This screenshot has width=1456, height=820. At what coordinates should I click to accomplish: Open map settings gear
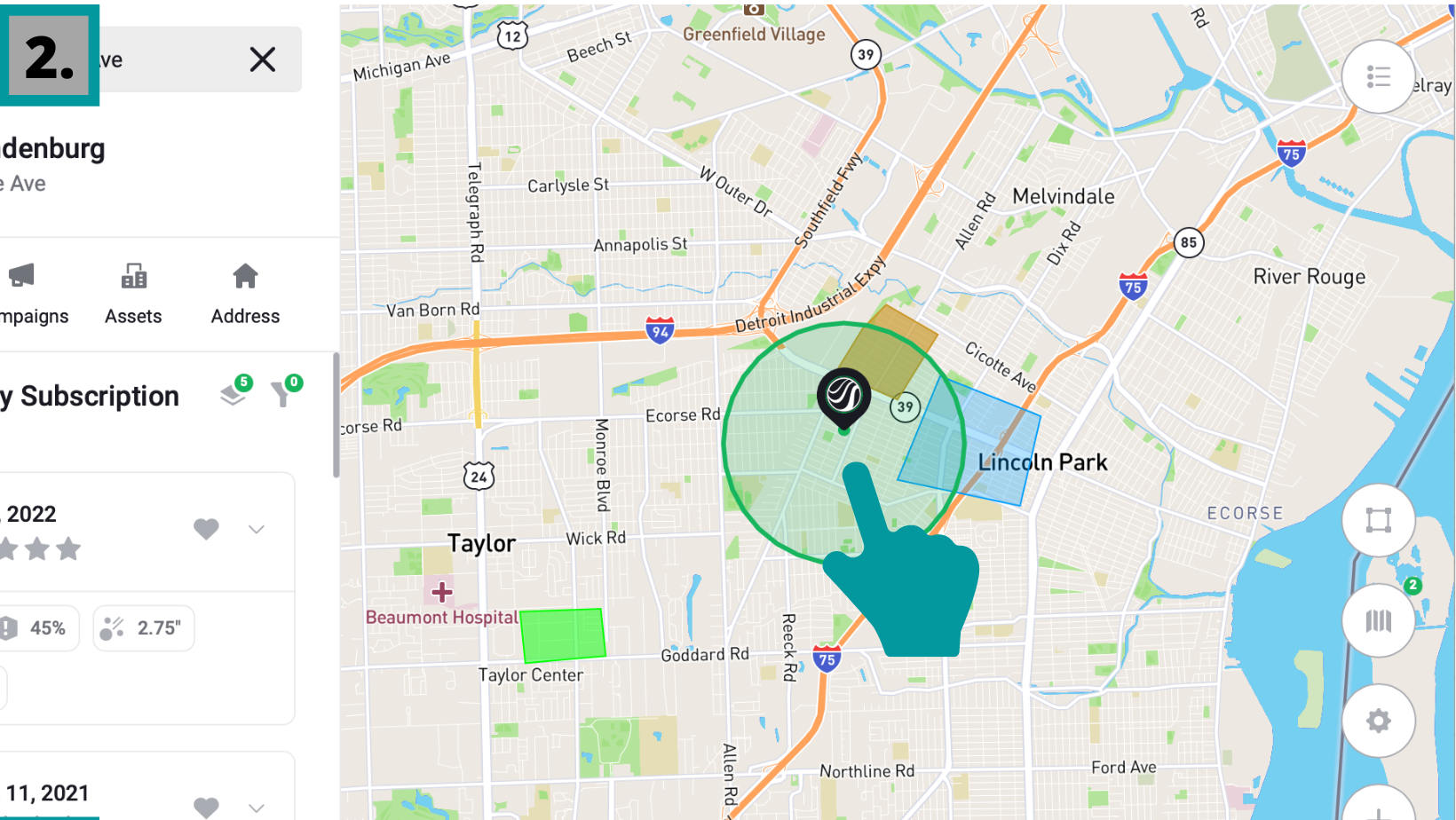pos(1378,721)
